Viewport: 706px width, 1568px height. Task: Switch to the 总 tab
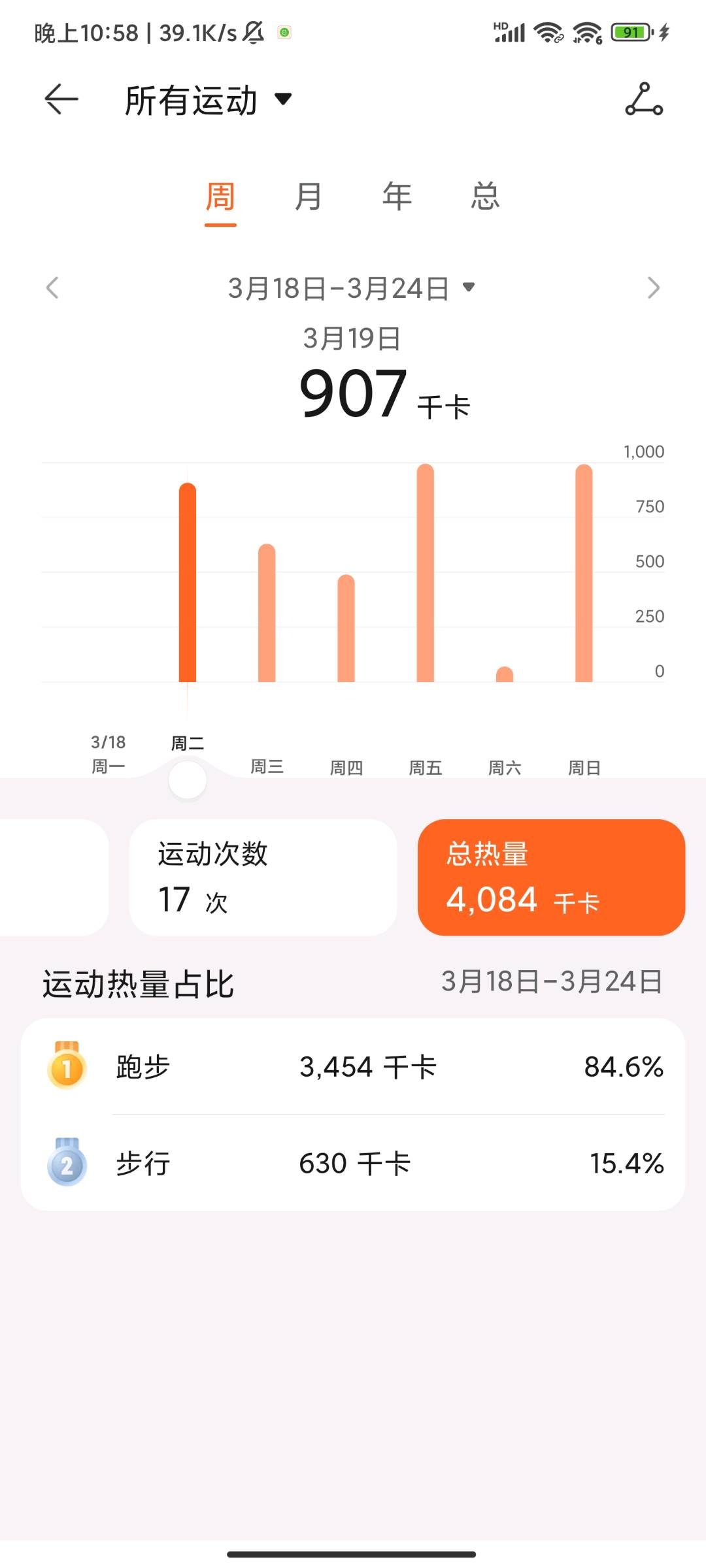click(485, 196)
